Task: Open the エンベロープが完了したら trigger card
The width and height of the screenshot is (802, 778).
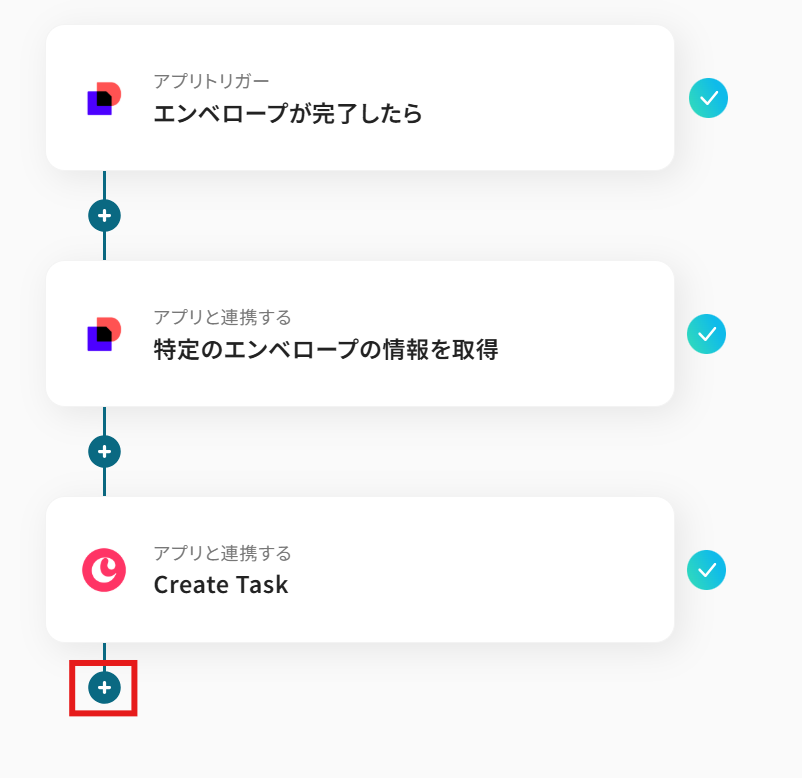Action: (x=359, y=98)
